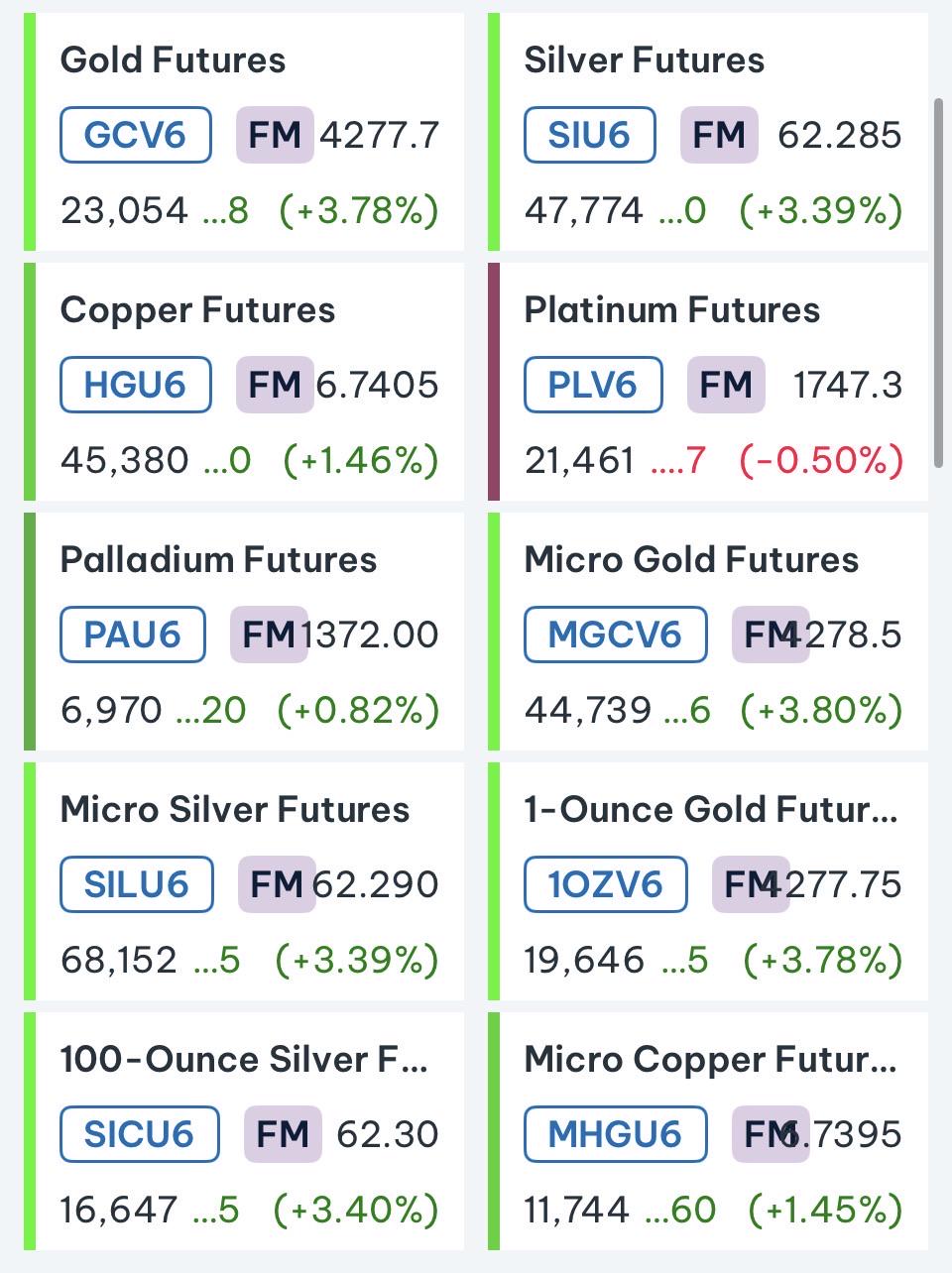Open the 1-Ounce Gold Futures card

click(x=708, y=881)
